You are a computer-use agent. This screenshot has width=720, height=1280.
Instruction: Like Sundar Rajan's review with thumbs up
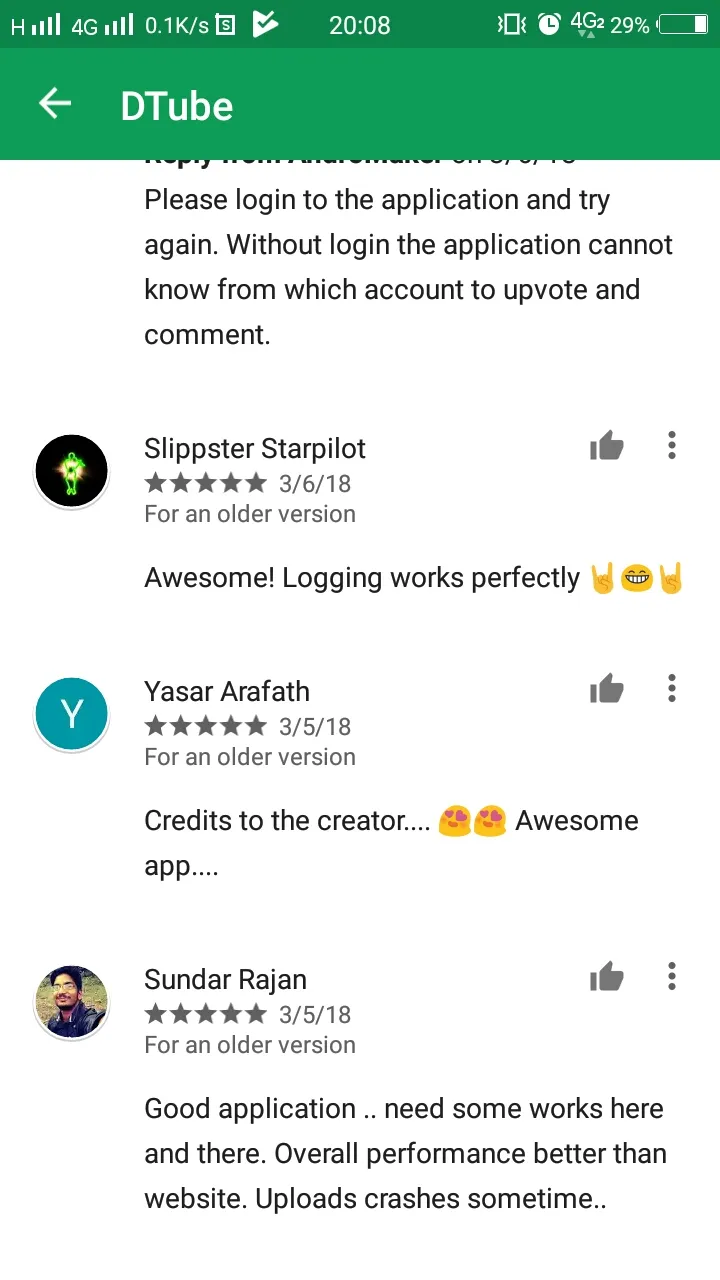point(607,977)
